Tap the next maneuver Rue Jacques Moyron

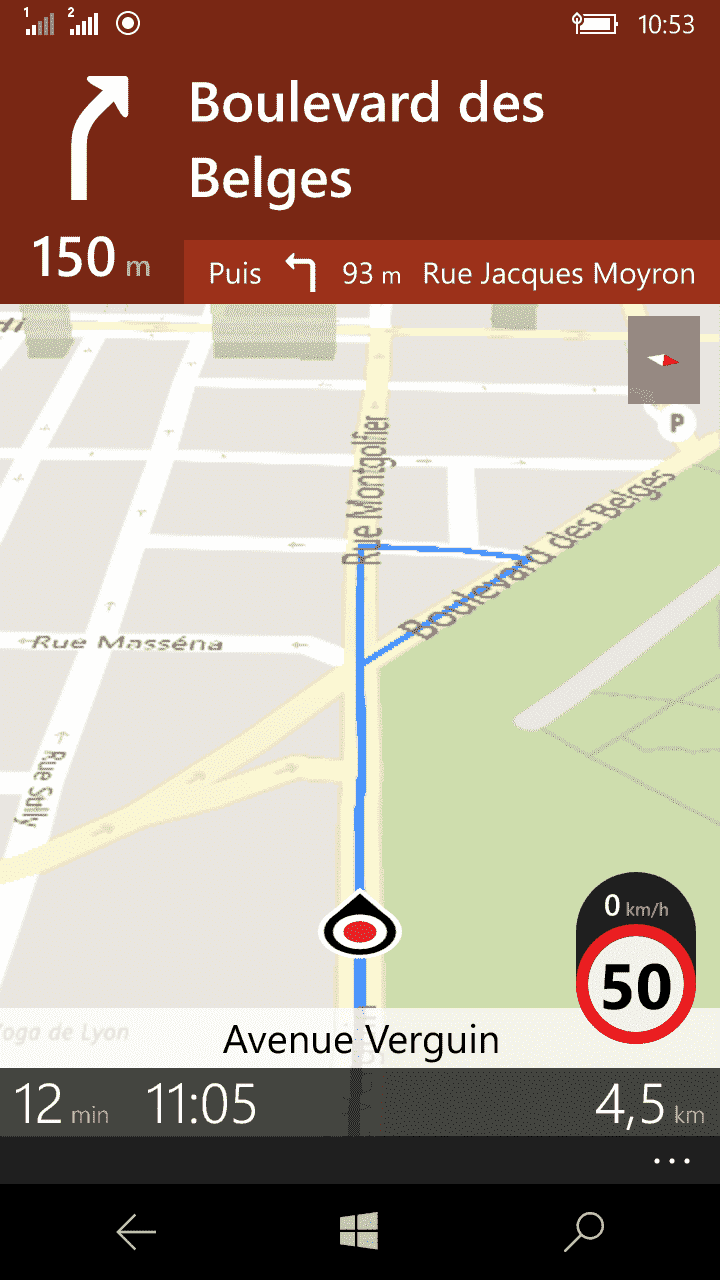452,273
